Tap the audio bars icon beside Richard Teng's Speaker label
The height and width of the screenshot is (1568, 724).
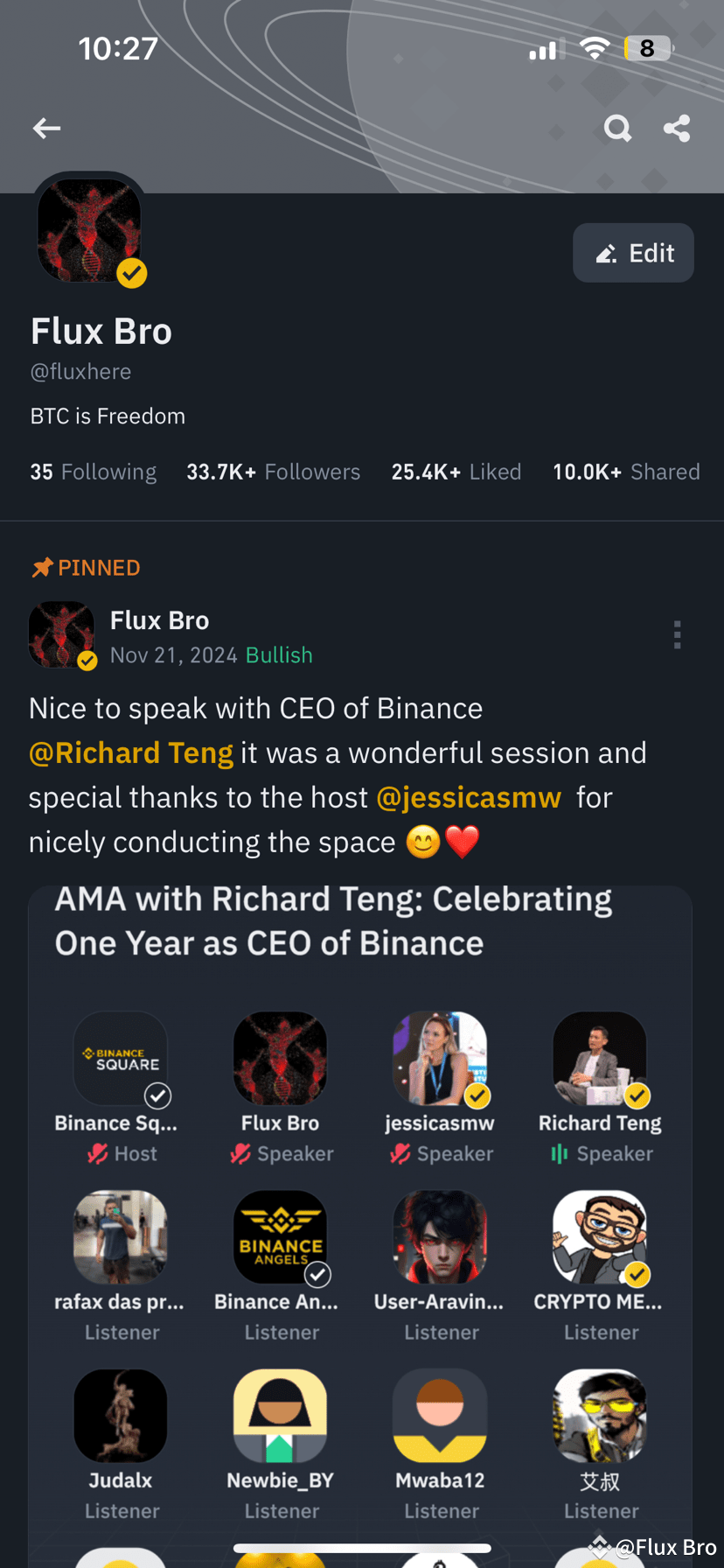pyautogui.click(x=560, y=1153)
